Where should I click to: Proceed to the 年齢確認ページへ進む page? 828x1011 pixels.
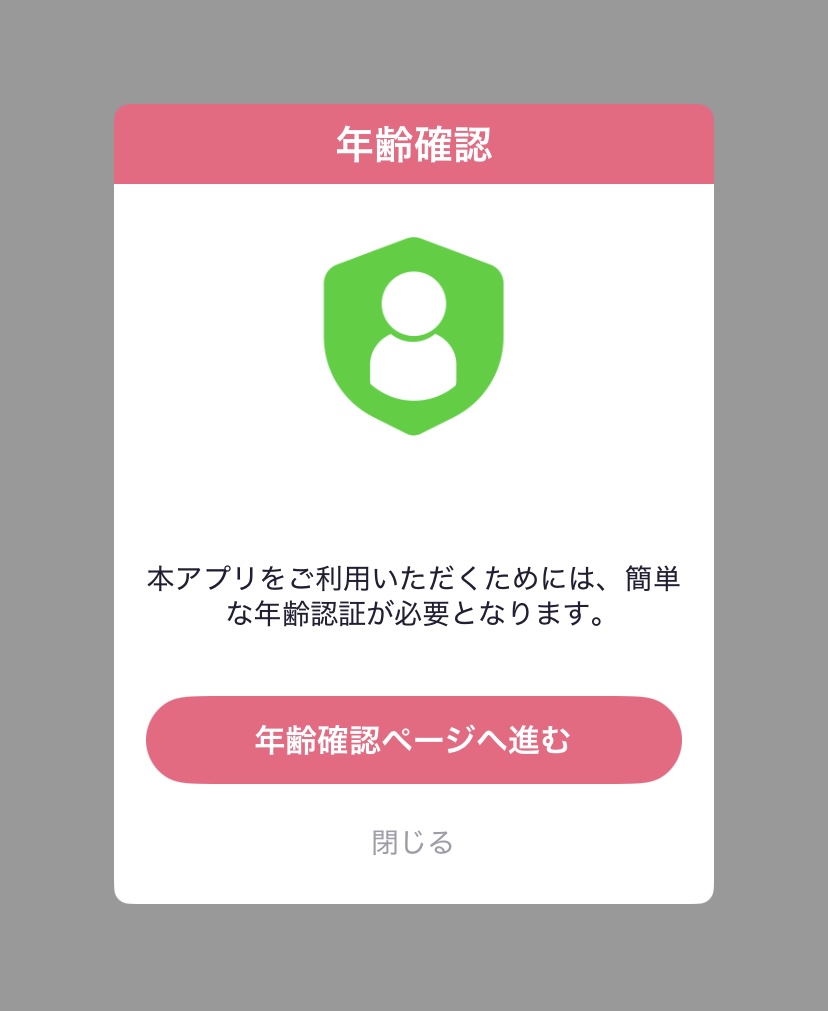click(413, 740)
